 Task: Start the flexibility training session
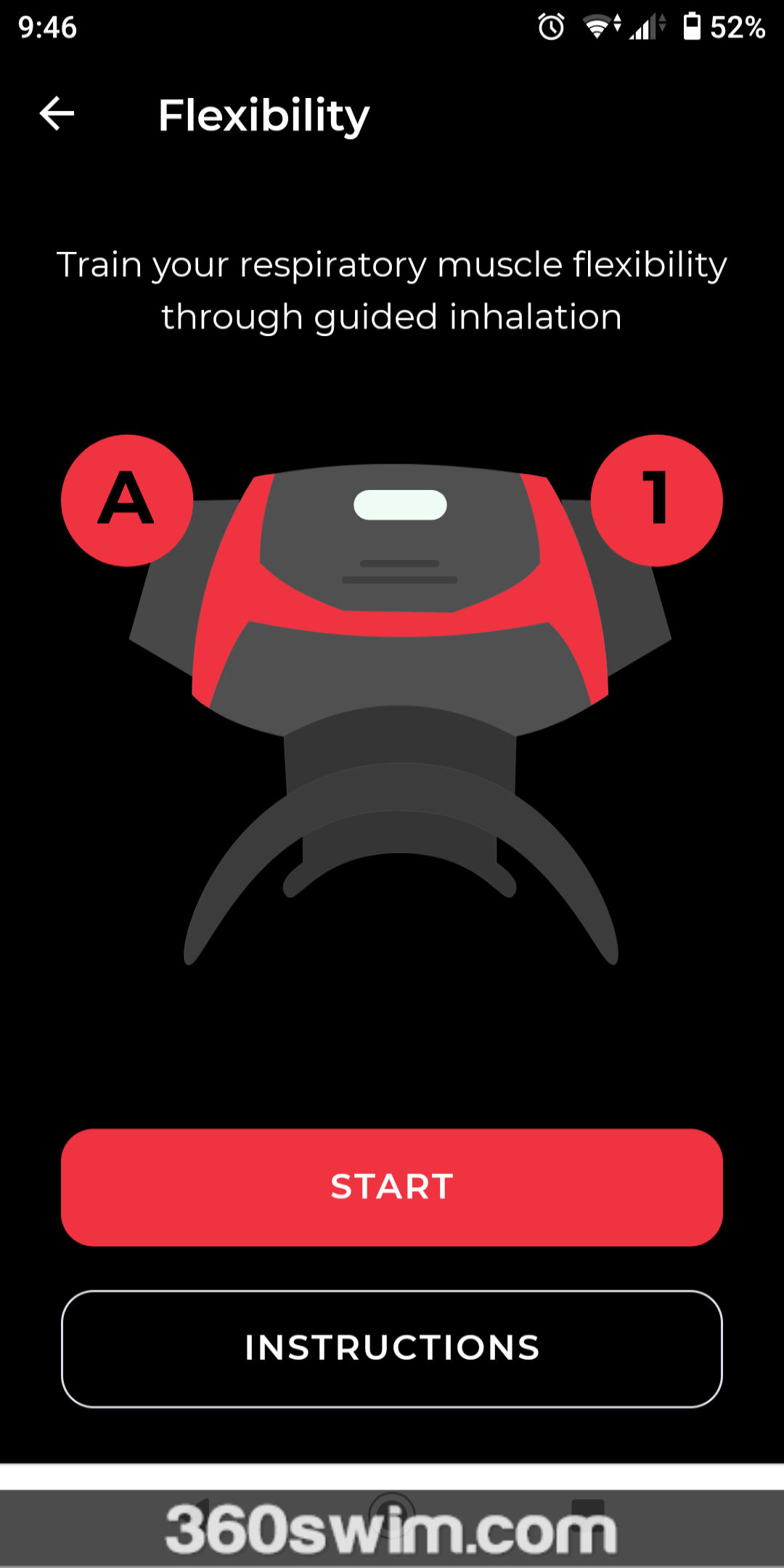click(x=392, y=1187)
